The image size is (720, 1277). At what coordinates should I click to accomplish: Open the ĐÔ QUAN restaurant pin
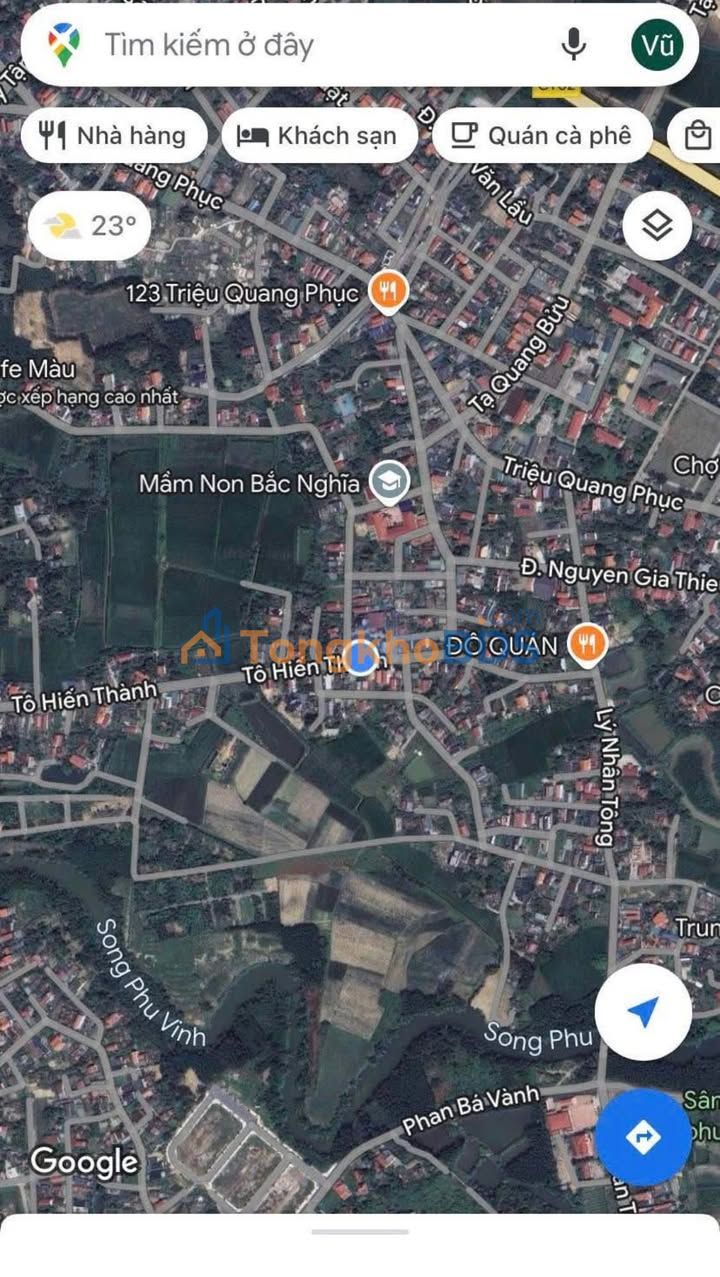point(588,645)
